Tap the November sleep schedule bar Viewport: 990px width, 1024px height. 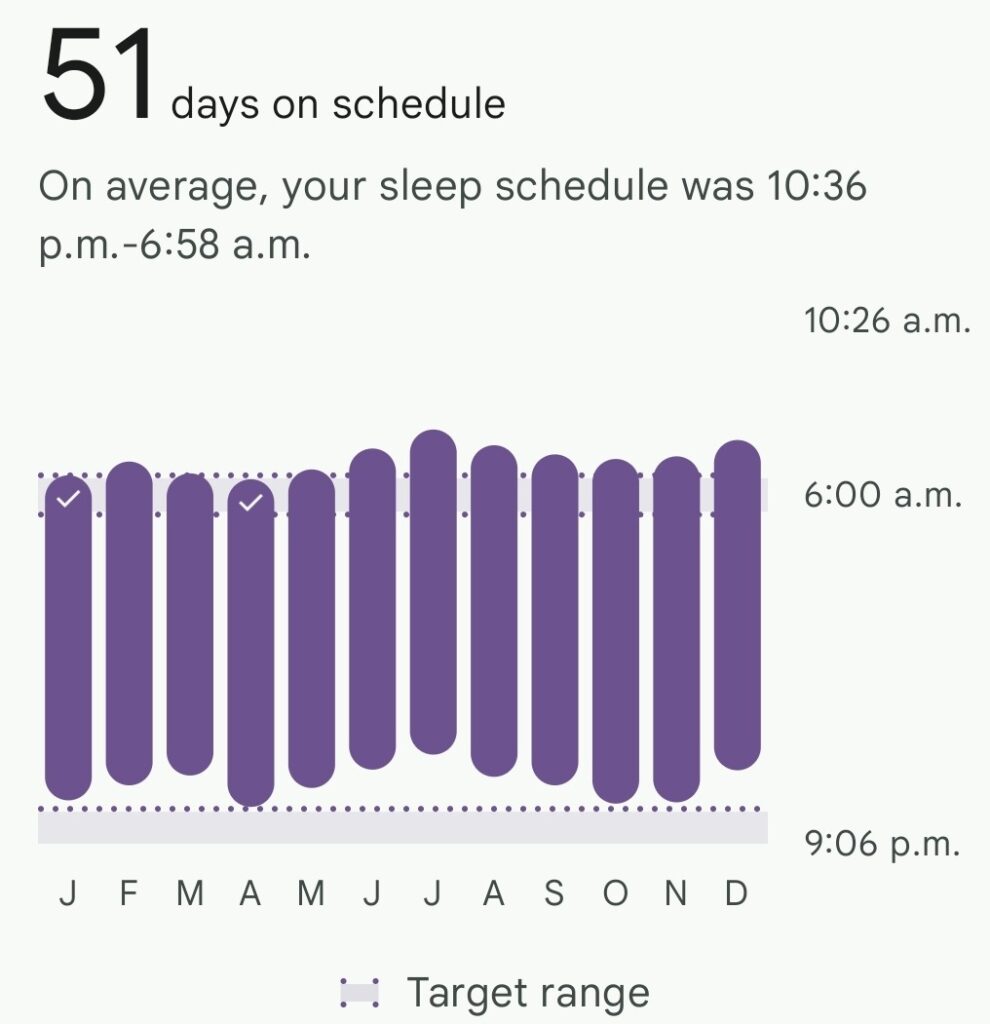(x=677, y=629)
